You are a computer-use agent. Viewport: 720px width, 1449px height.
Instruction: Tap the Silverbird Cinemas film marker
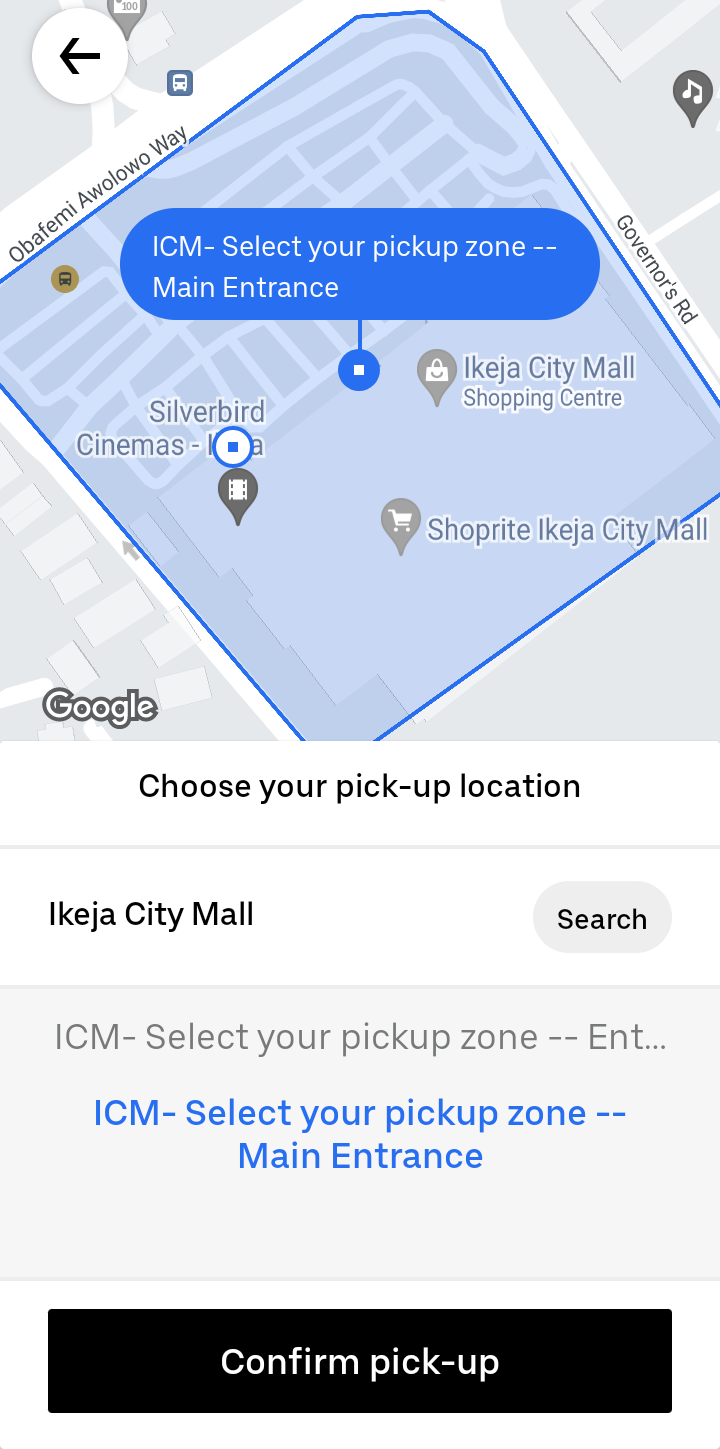click(x=238, y=493)
